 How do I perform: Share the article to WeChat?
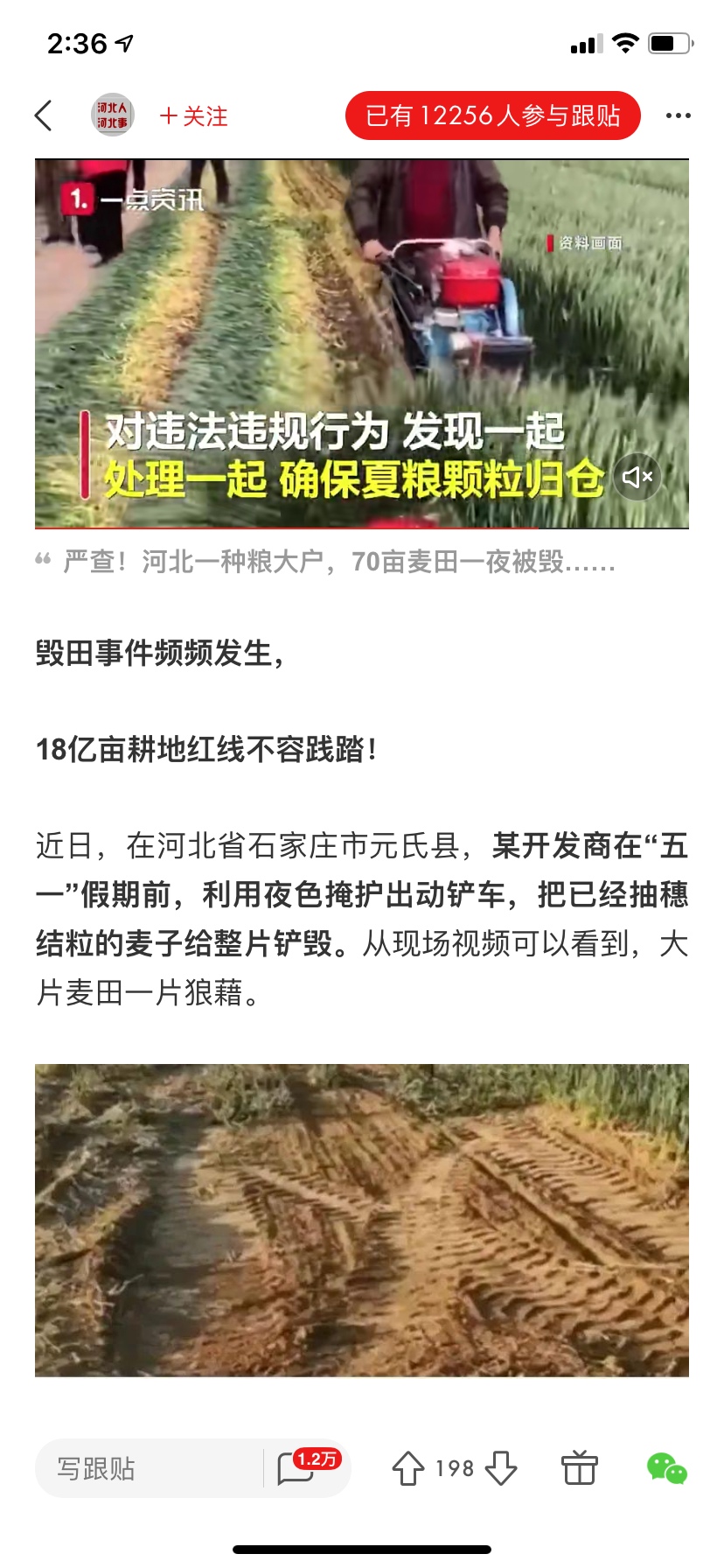pos(666,1468)
